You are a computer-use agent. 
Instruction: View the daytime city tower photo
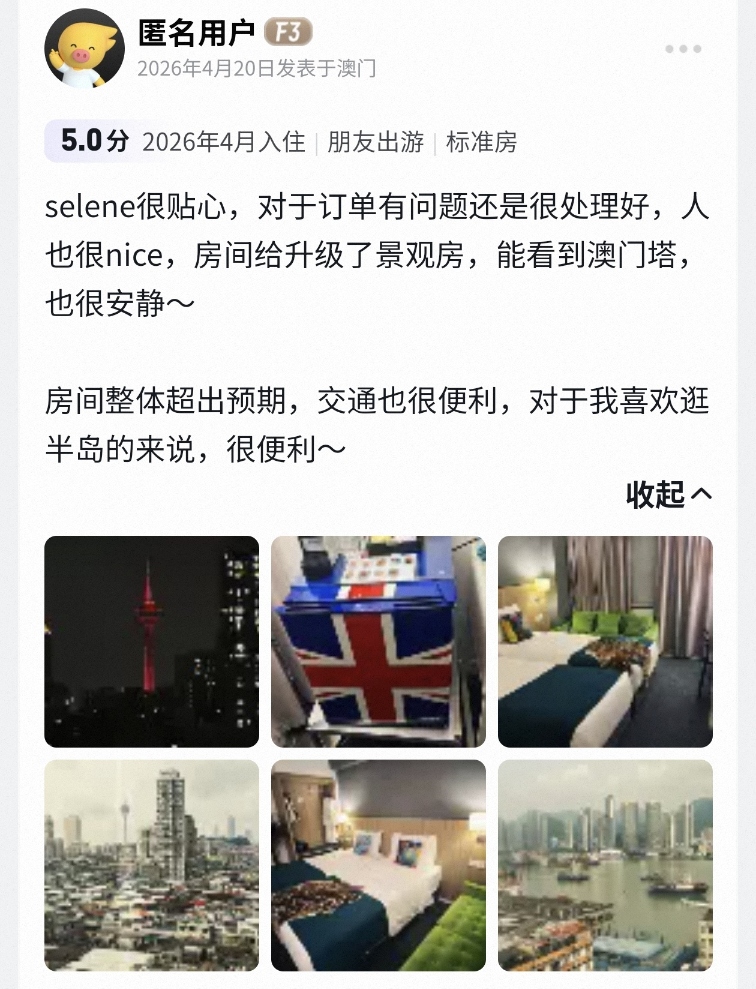(151, 865)
